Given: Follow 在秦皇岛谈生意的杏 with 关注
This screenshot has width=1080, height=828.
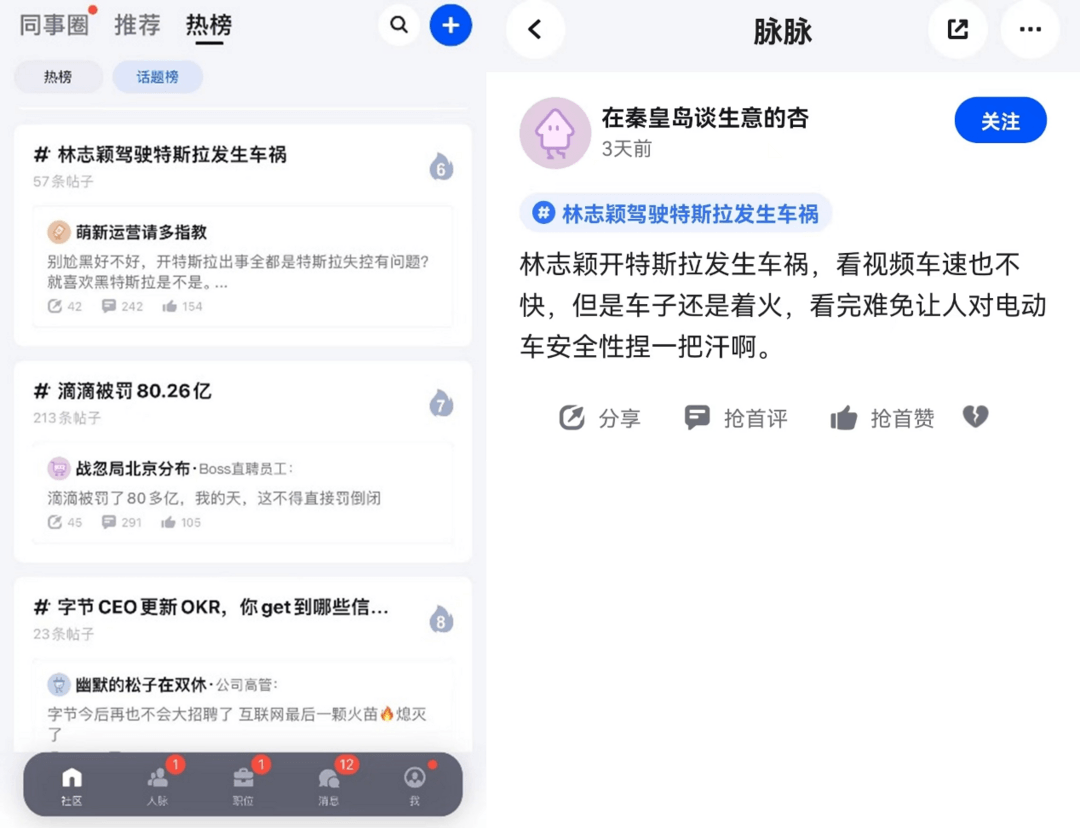Looking at the screenshot, I should coord(1000,121).
